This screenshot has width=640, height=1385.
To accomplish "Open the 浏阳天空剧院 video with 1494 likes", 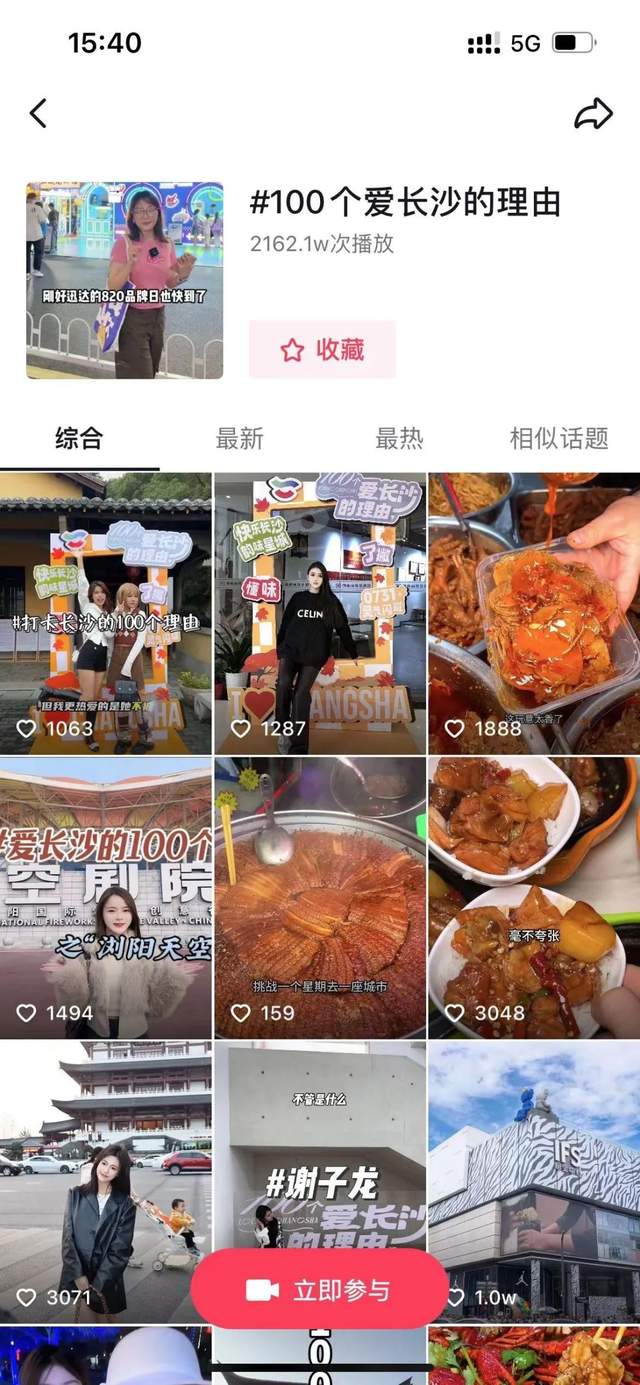I will click(x=105, y=897).
